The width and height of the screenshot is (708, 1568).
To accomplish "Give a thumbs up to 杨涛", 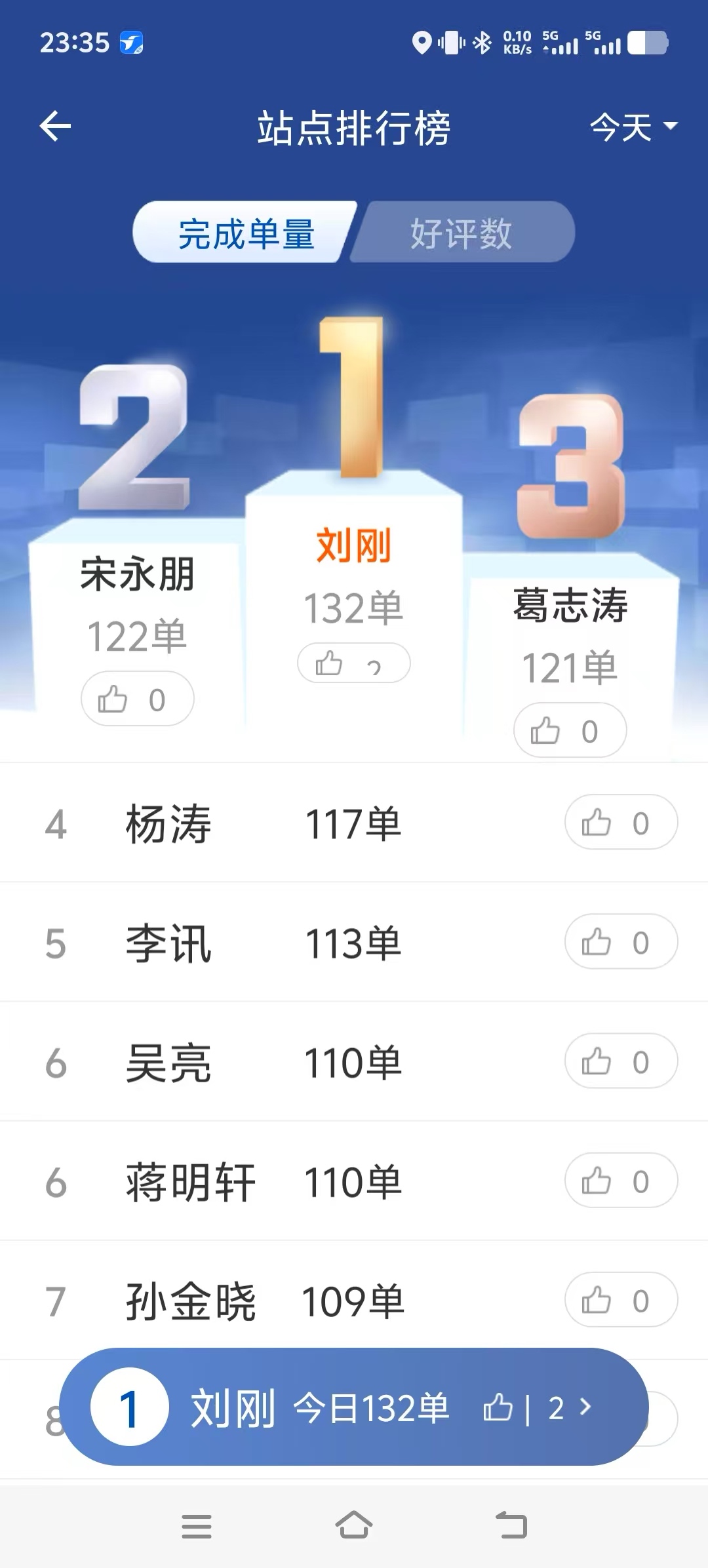I will point(620,823).
